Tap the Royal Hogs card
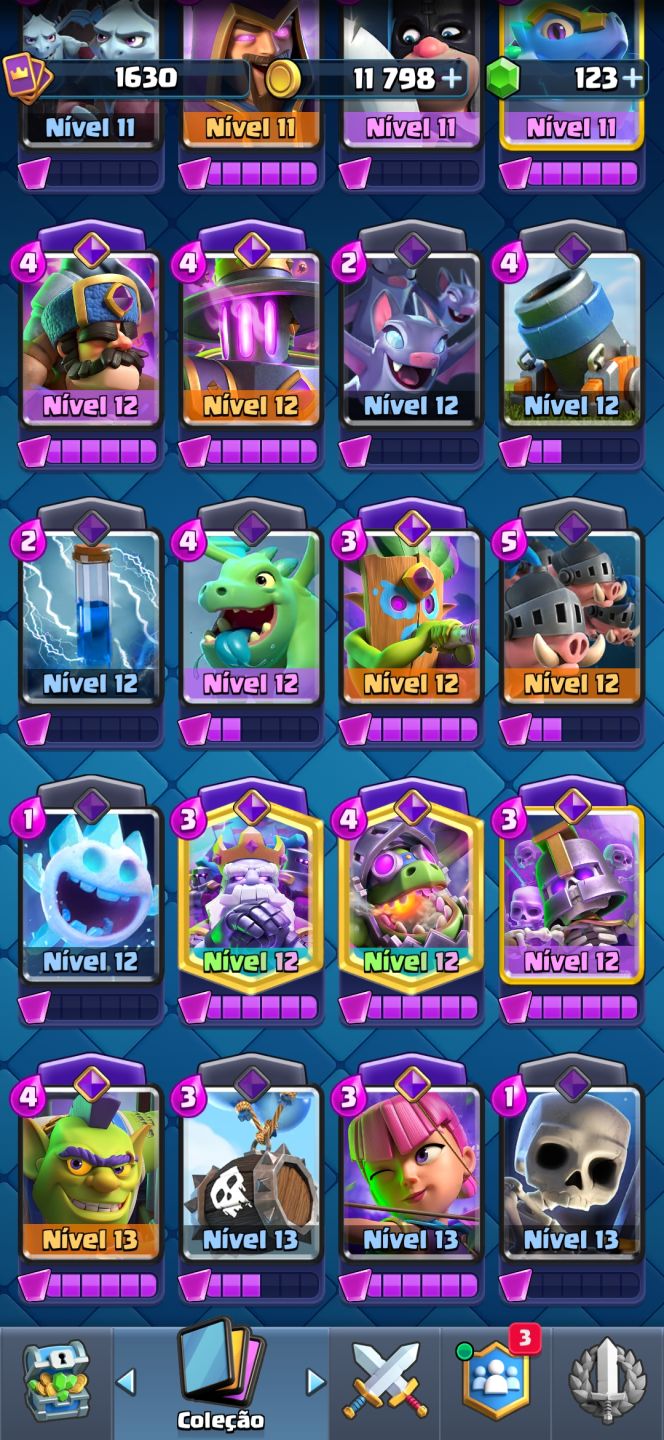This screenshot has height=1440, width=664. pos(571,618)
